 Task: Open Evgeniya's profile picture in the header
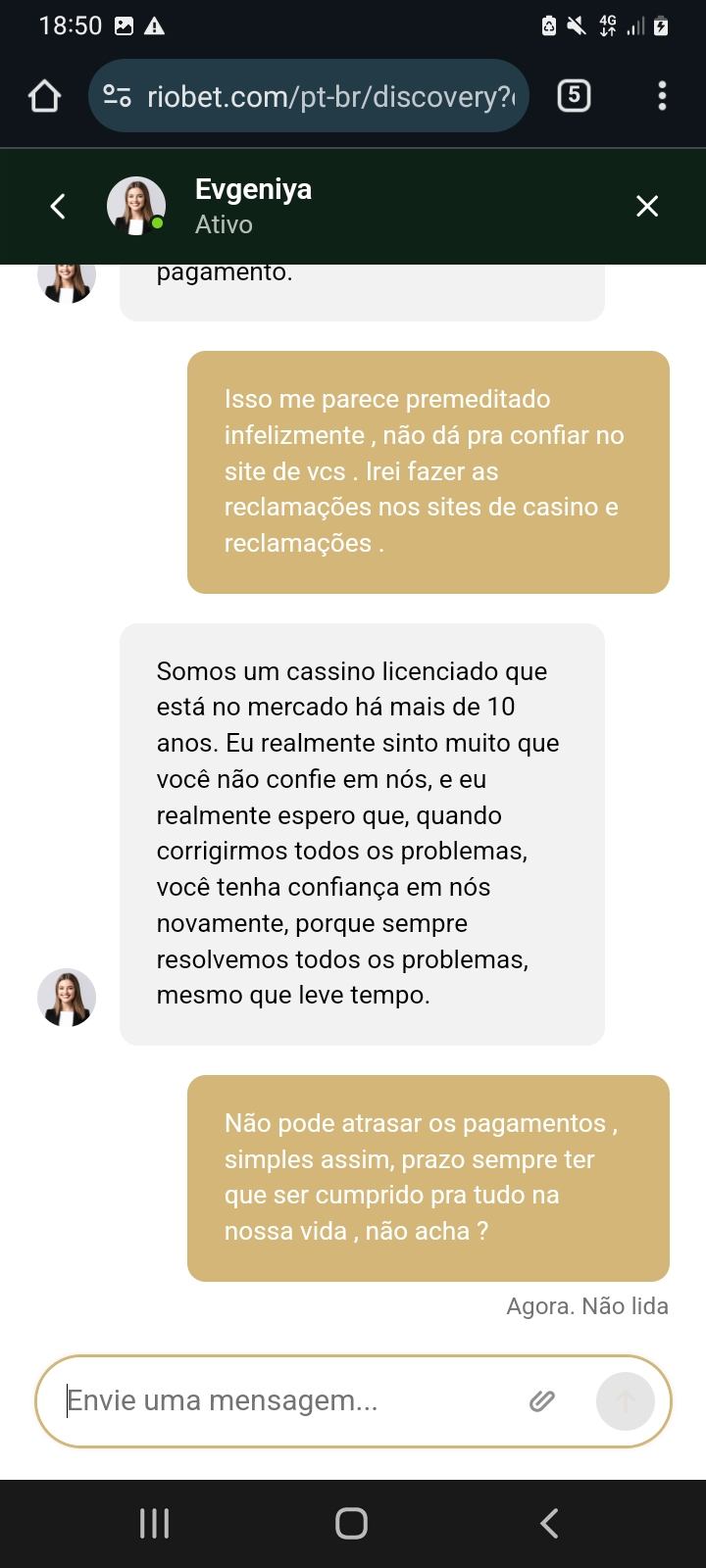pos(135,207)
